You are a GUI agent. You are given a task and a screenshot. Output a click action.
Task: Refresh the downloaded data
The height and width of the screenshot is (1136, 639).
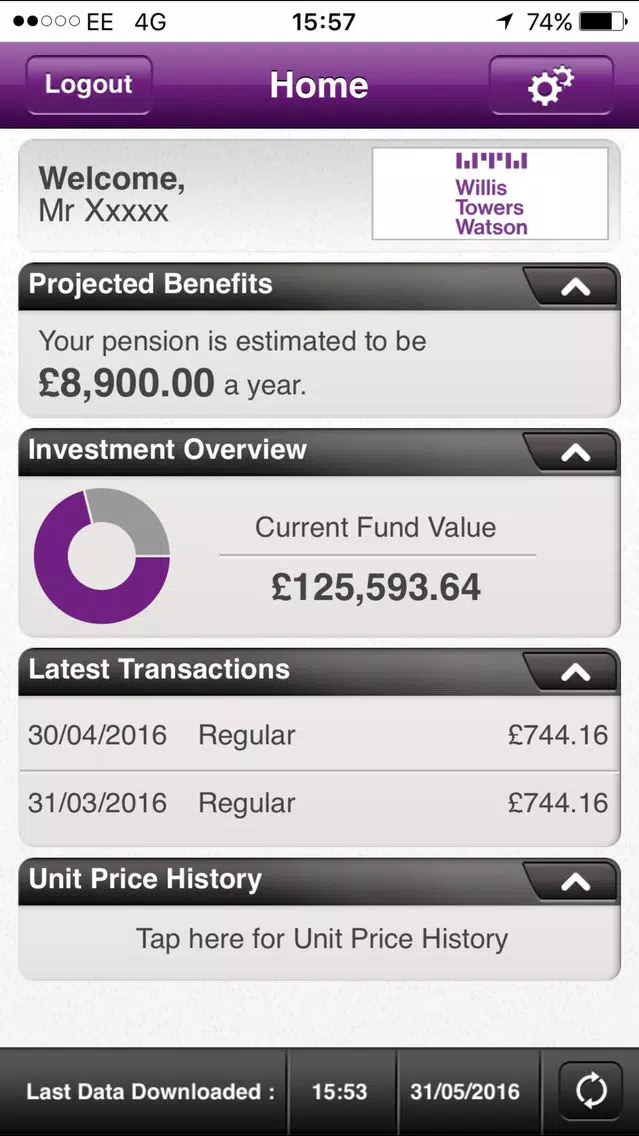tap(590, 1092)
